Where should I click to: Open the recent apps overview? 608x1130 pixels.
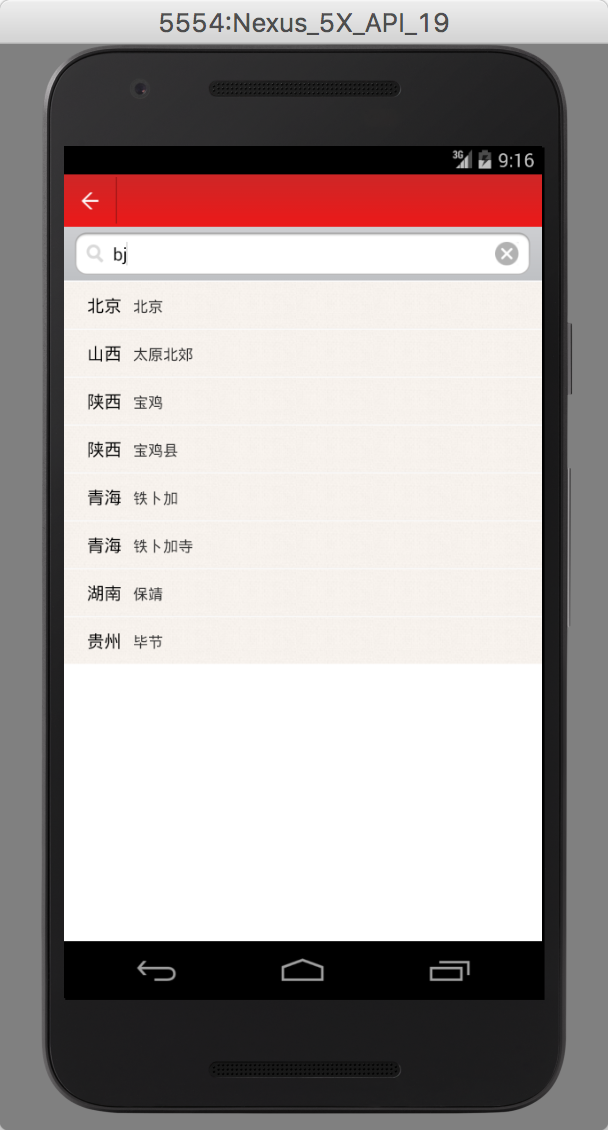[449, 970]
